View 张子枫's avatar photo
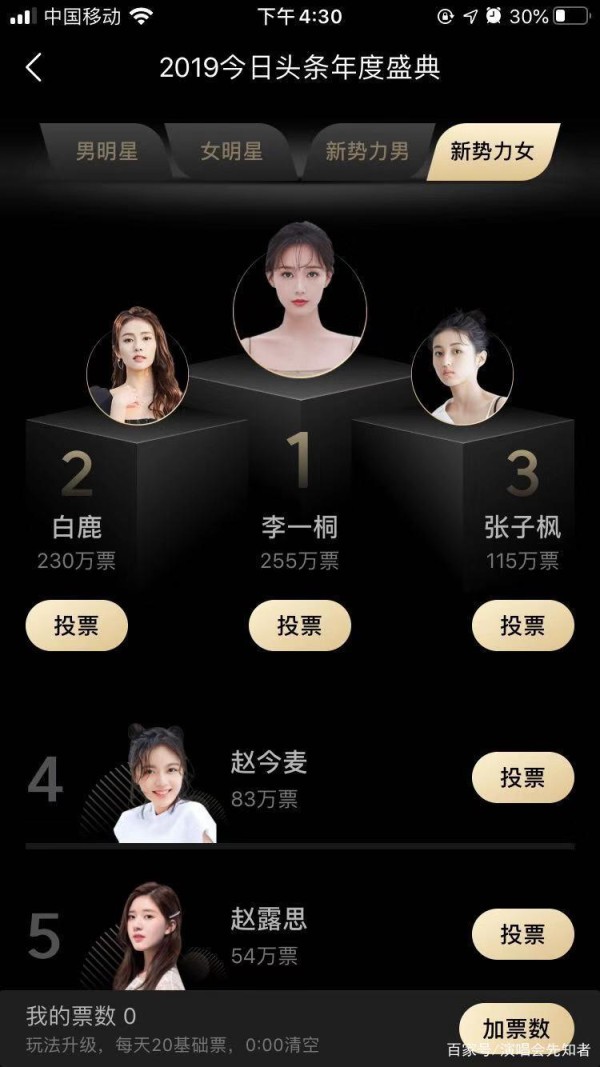The image size is (600, 1067). coord(462,366)
